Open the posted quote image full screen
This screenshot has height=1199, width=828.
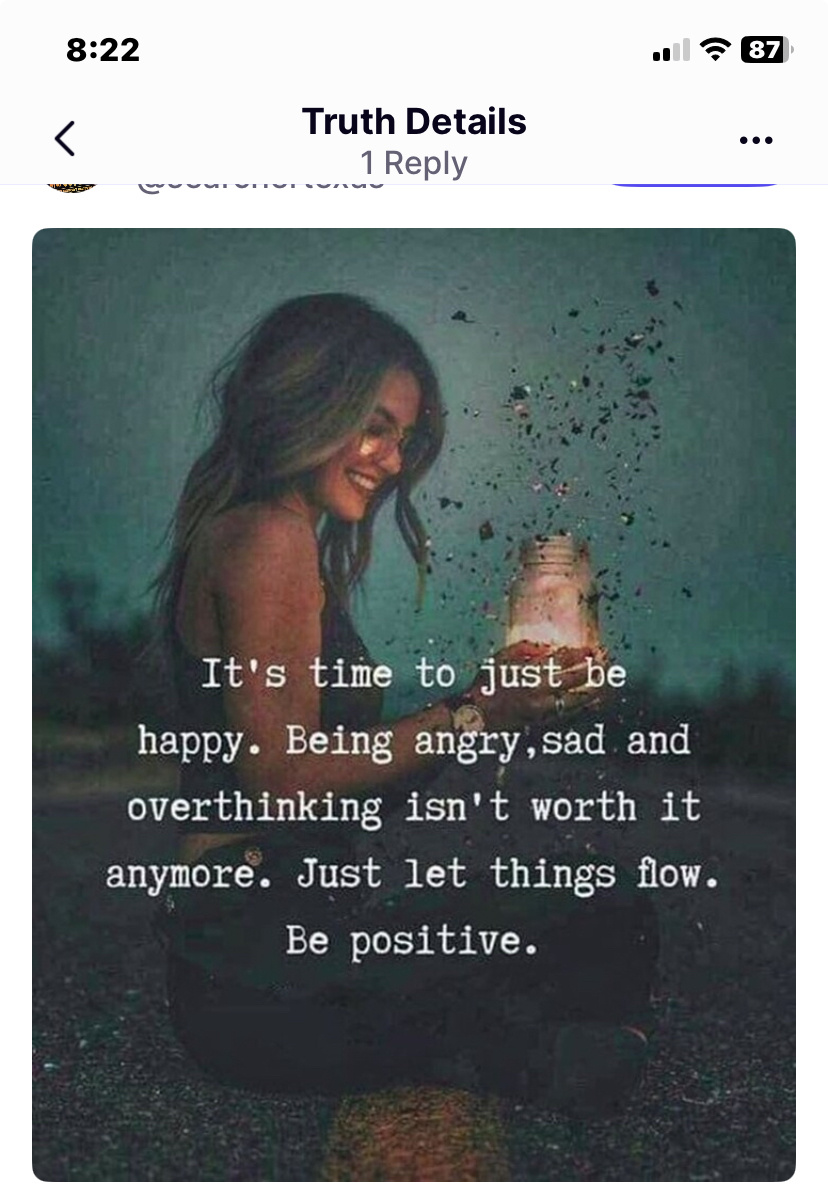coord(414,704)
